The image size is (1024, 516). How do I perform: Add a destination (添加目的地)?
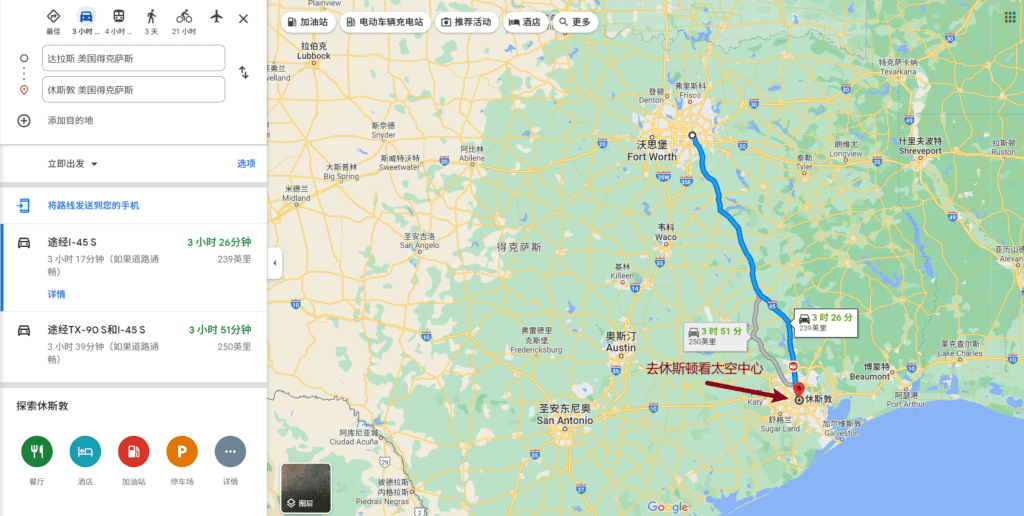pos(70,120)
